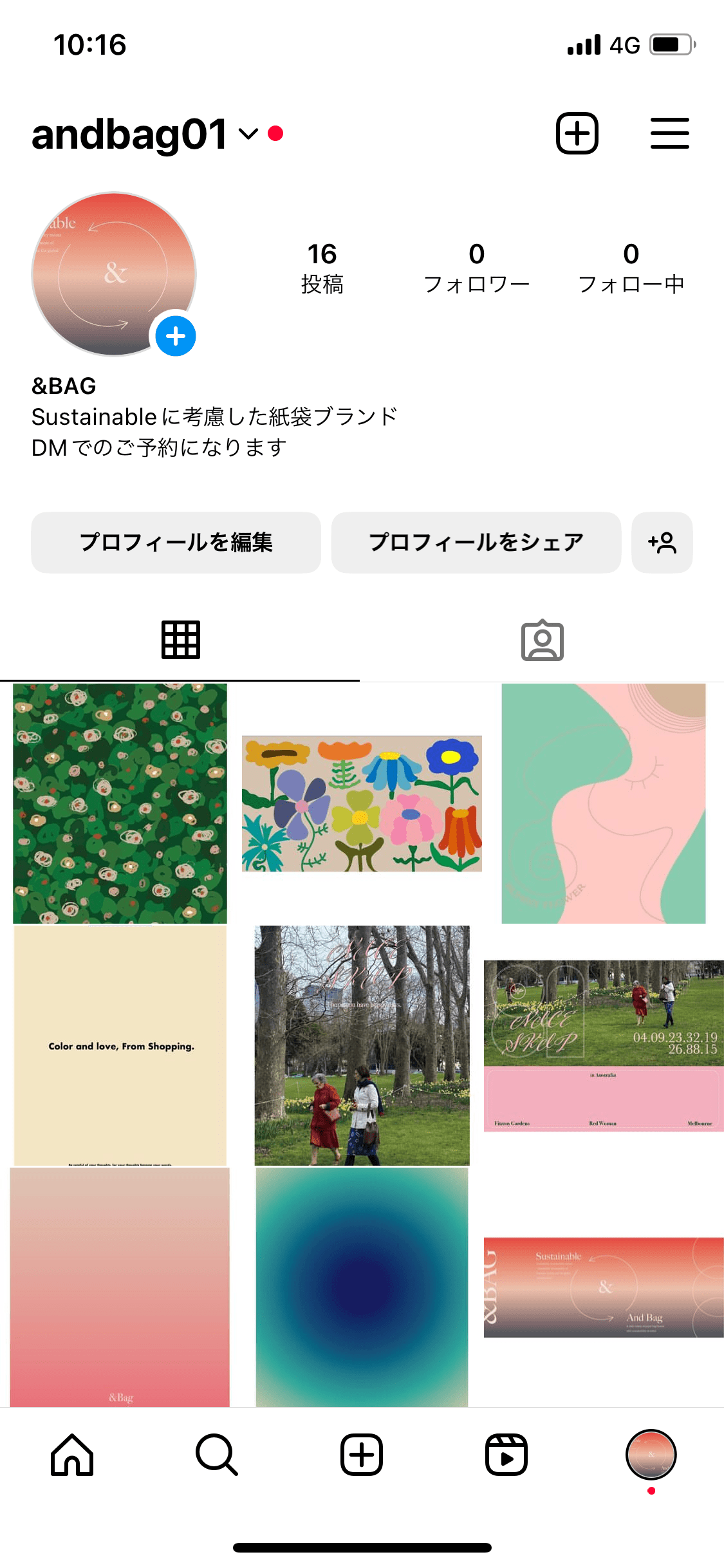Open the Sustainable And Bag banner post
724x1568 pixels.
pos(603,1287)
